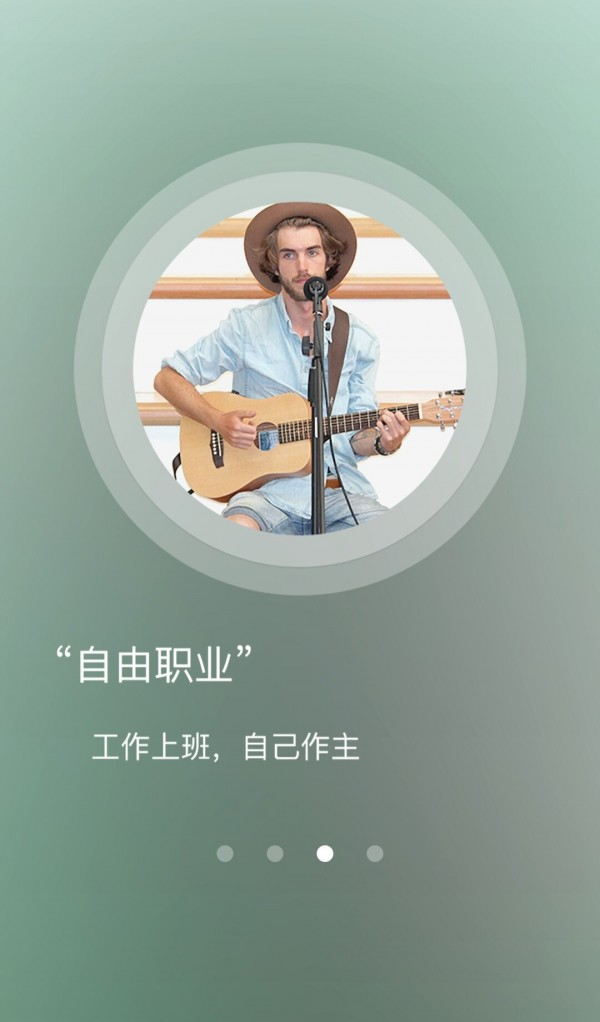This screenshot has height=1022, width=600.
Task: Jump to the first onboarding page dot
Action: (225, 853)
